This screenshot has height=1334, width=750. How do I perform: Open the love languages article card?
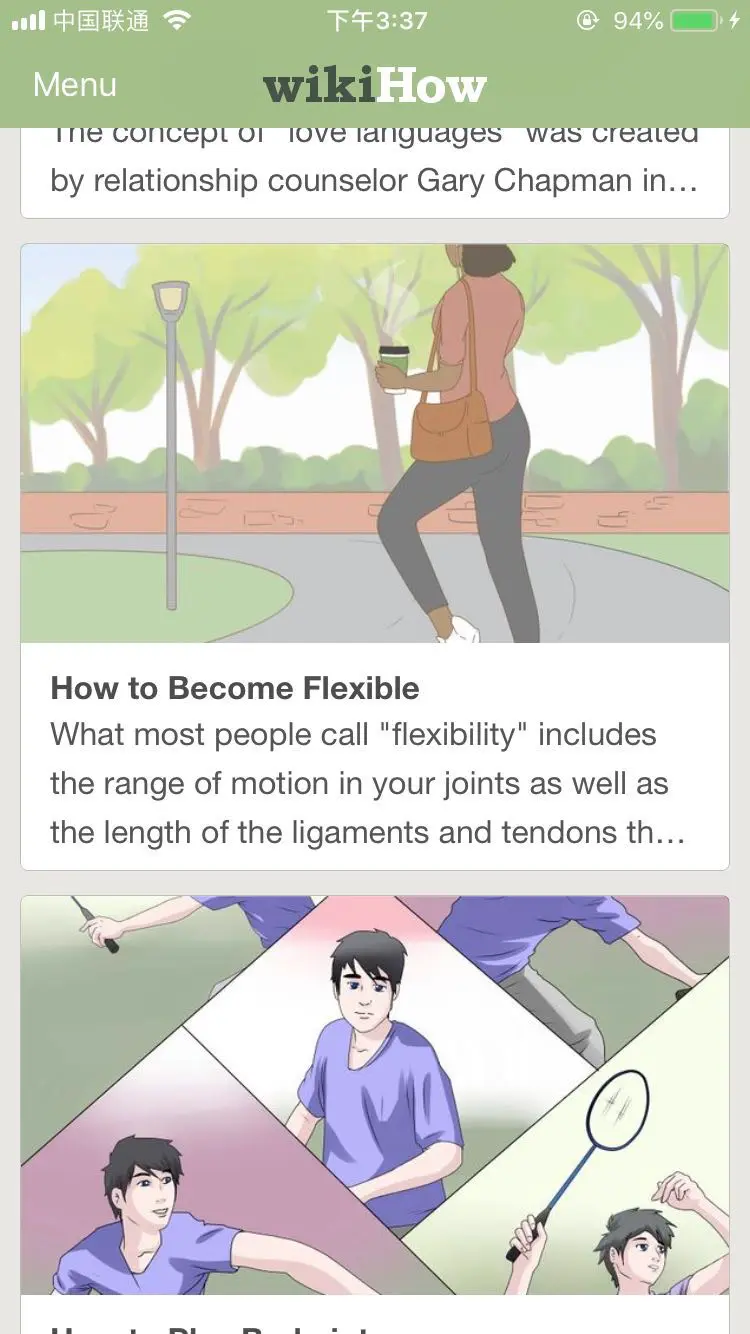tap(375, 175)
